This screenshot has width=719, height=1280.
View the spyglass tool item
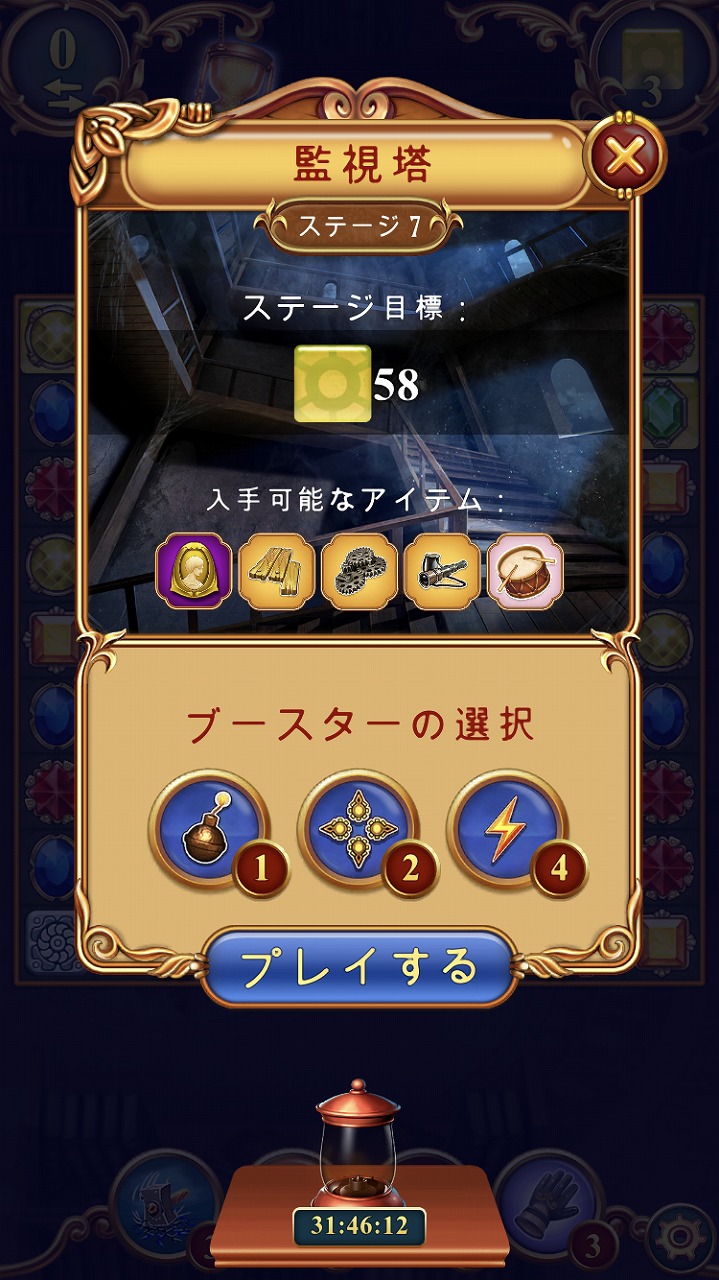(x=442, y=572)
